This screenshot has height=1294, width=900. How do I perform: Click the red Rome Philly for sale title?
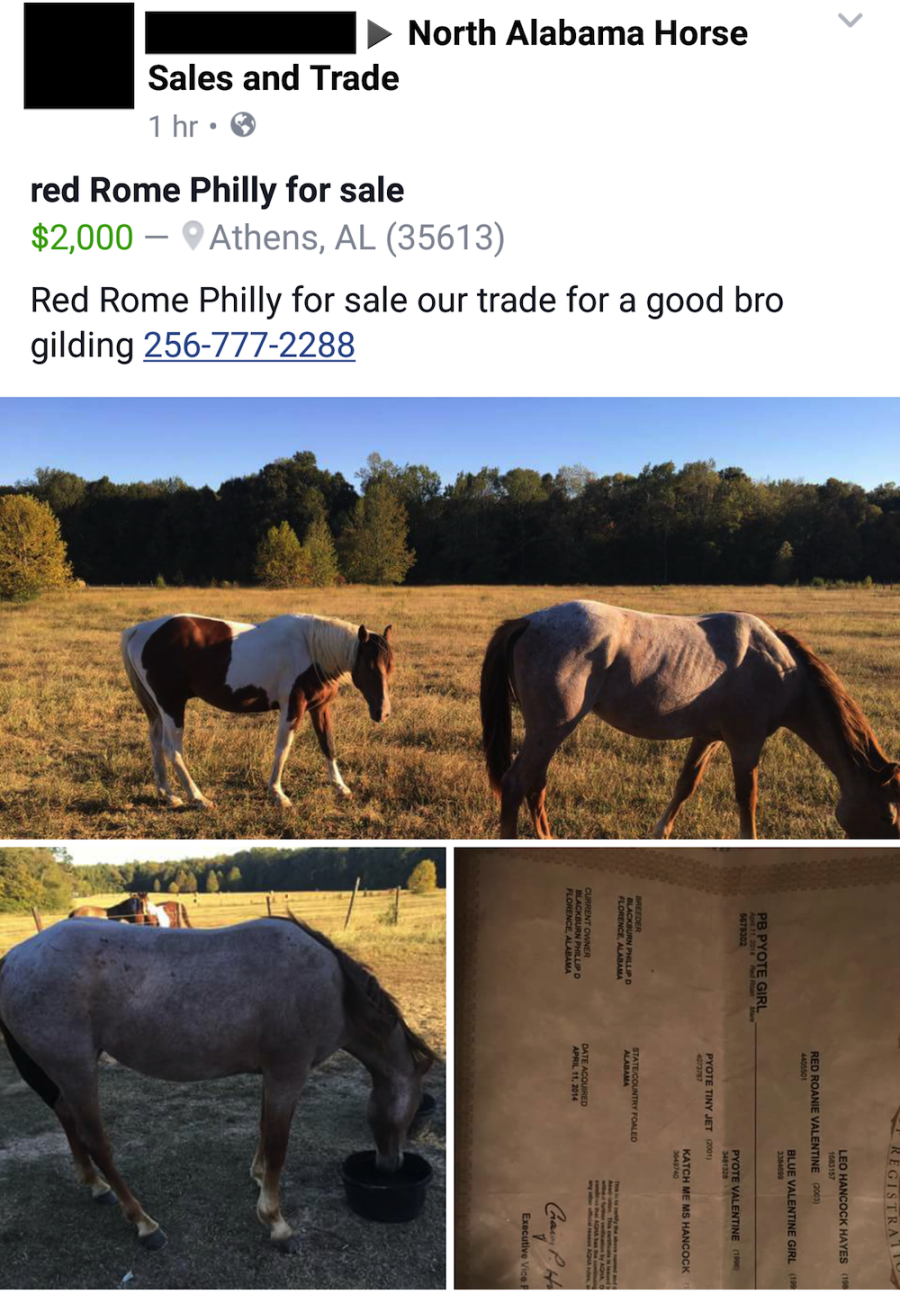click(x=216, y=189)
